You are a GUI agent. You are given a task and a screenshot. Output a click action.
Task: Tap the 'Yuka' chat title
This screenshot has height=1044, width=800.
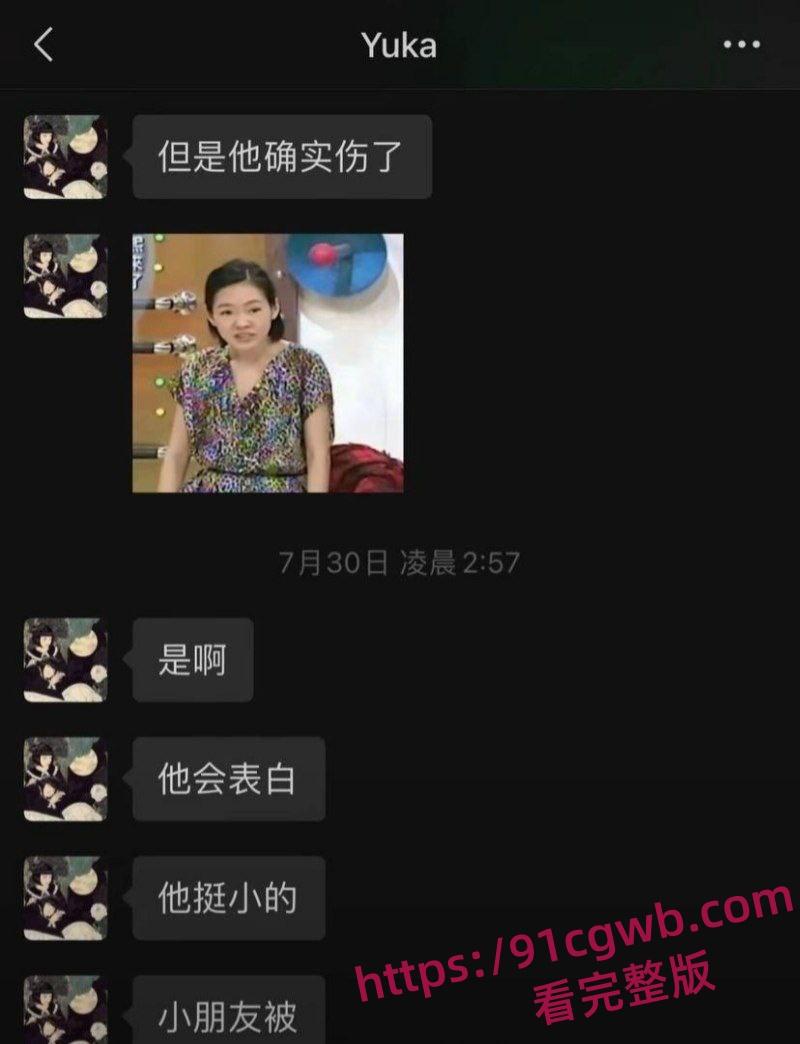(x=399, y=44)
